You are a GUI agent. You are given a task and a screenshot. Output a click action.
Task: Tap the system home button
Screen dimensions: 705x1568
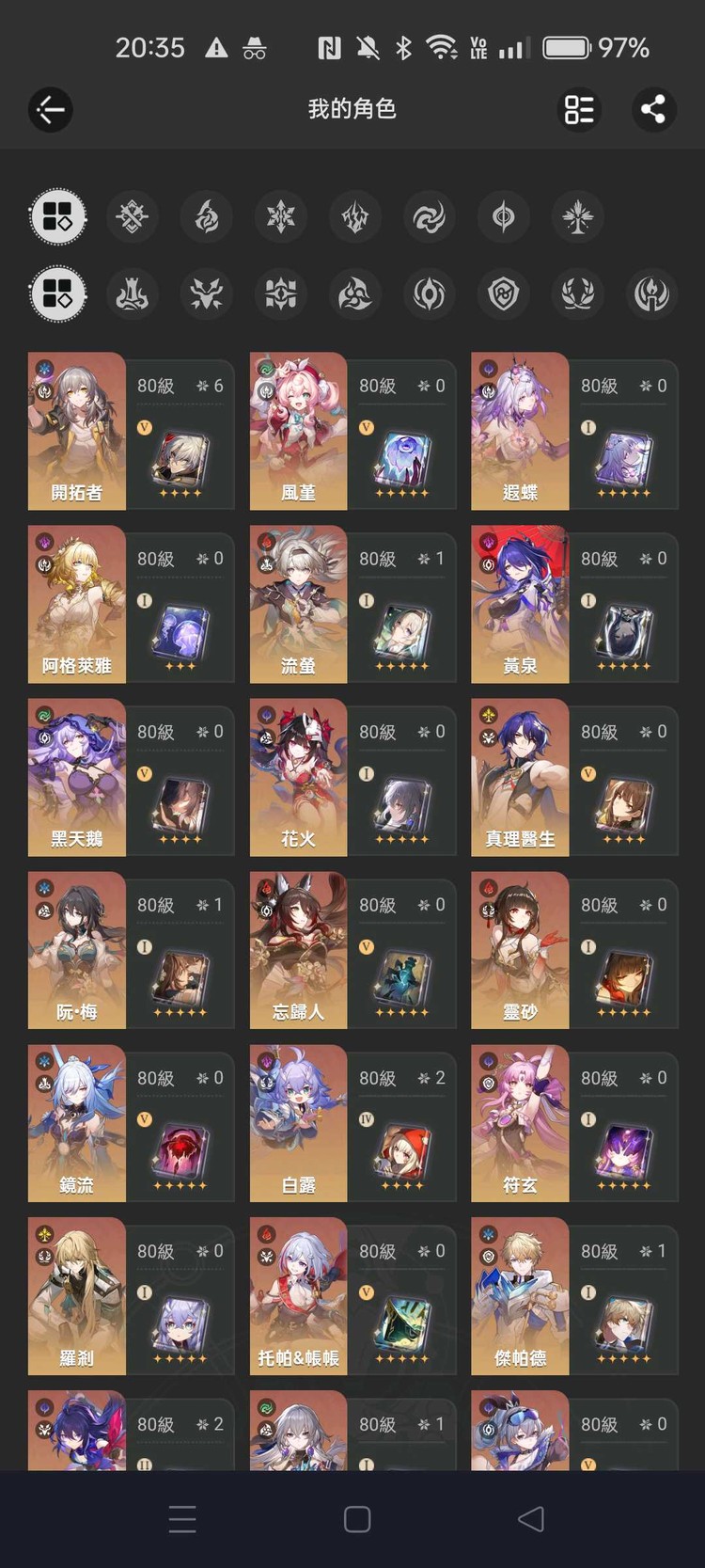coord(357,1519)
